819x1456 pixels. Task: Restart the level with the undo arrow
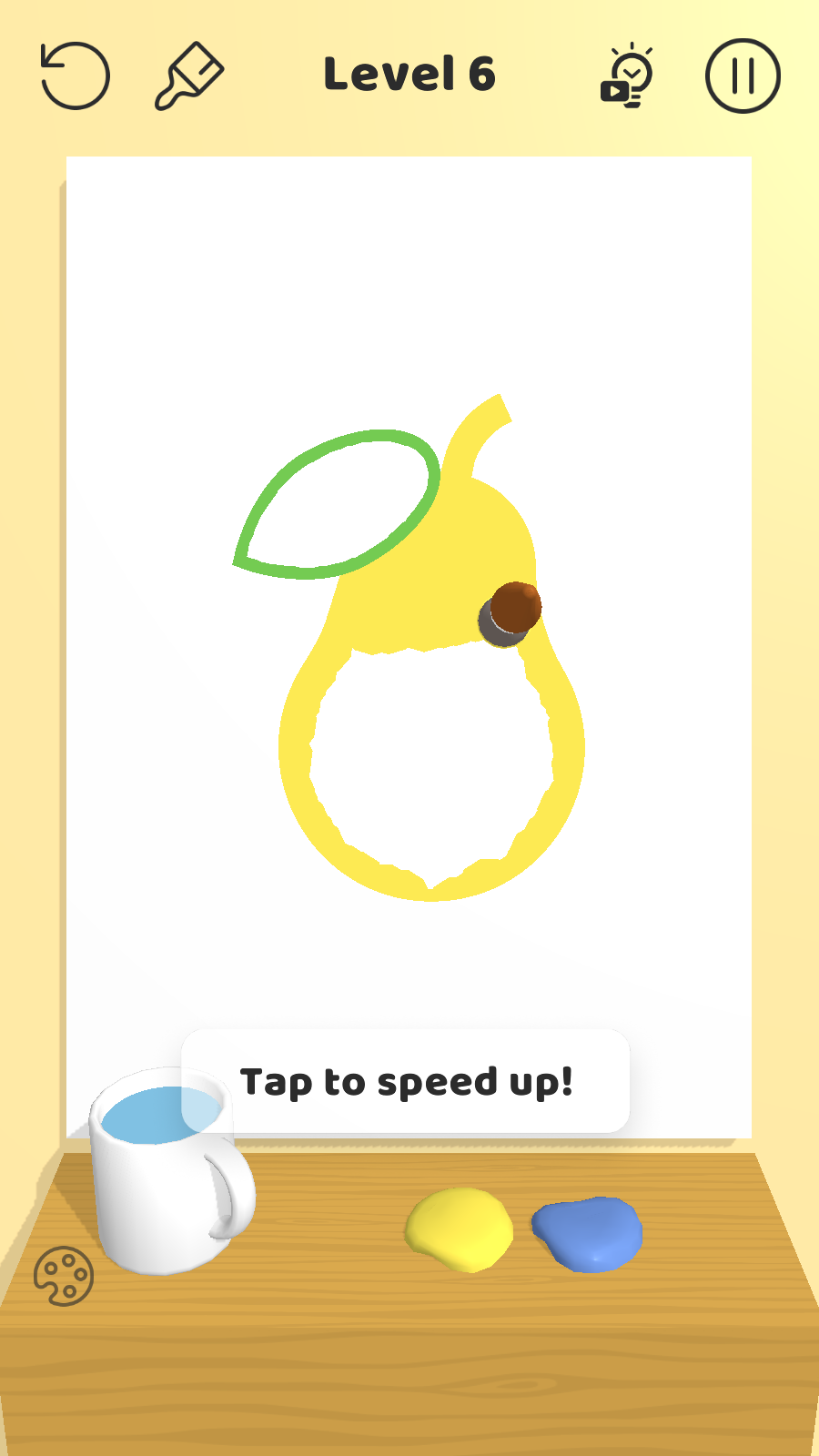click(x=75, y=76)
